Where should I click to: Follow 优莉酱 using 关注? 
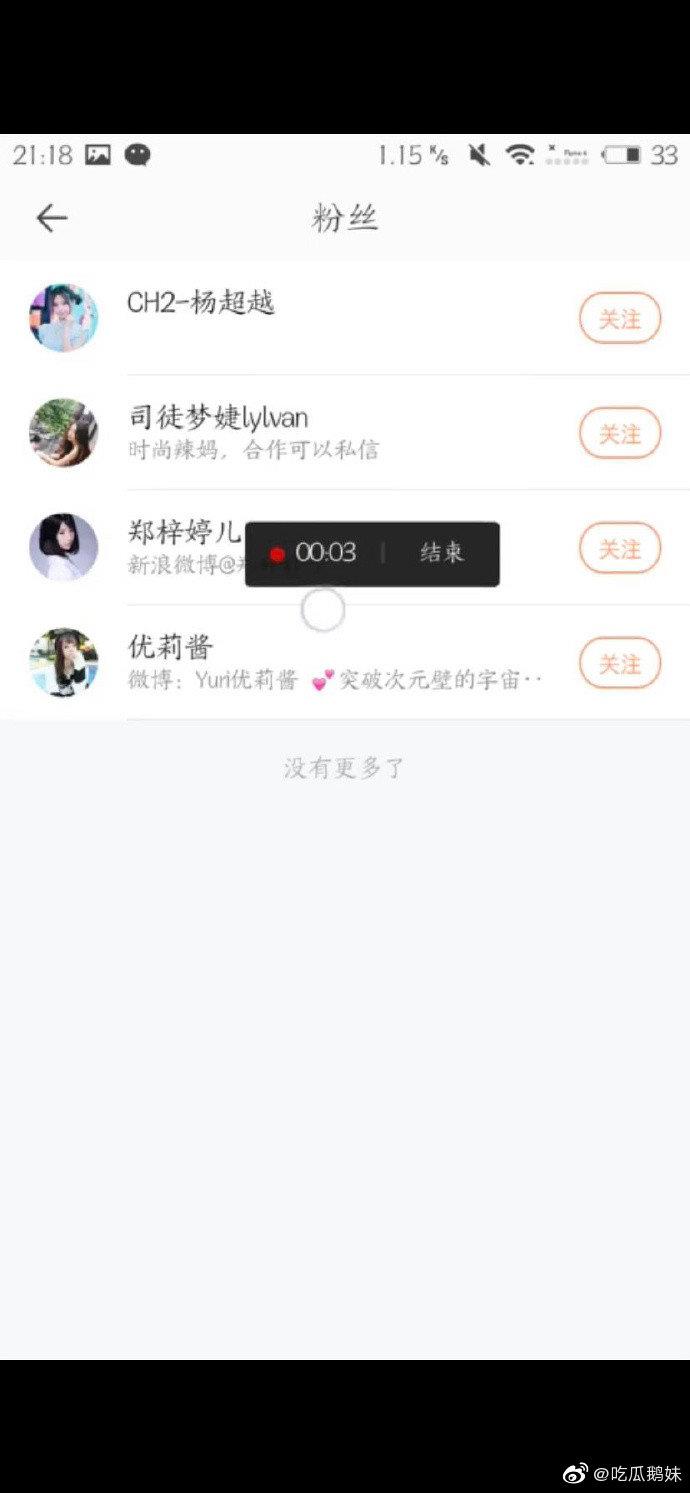click(x=620, y=664)
